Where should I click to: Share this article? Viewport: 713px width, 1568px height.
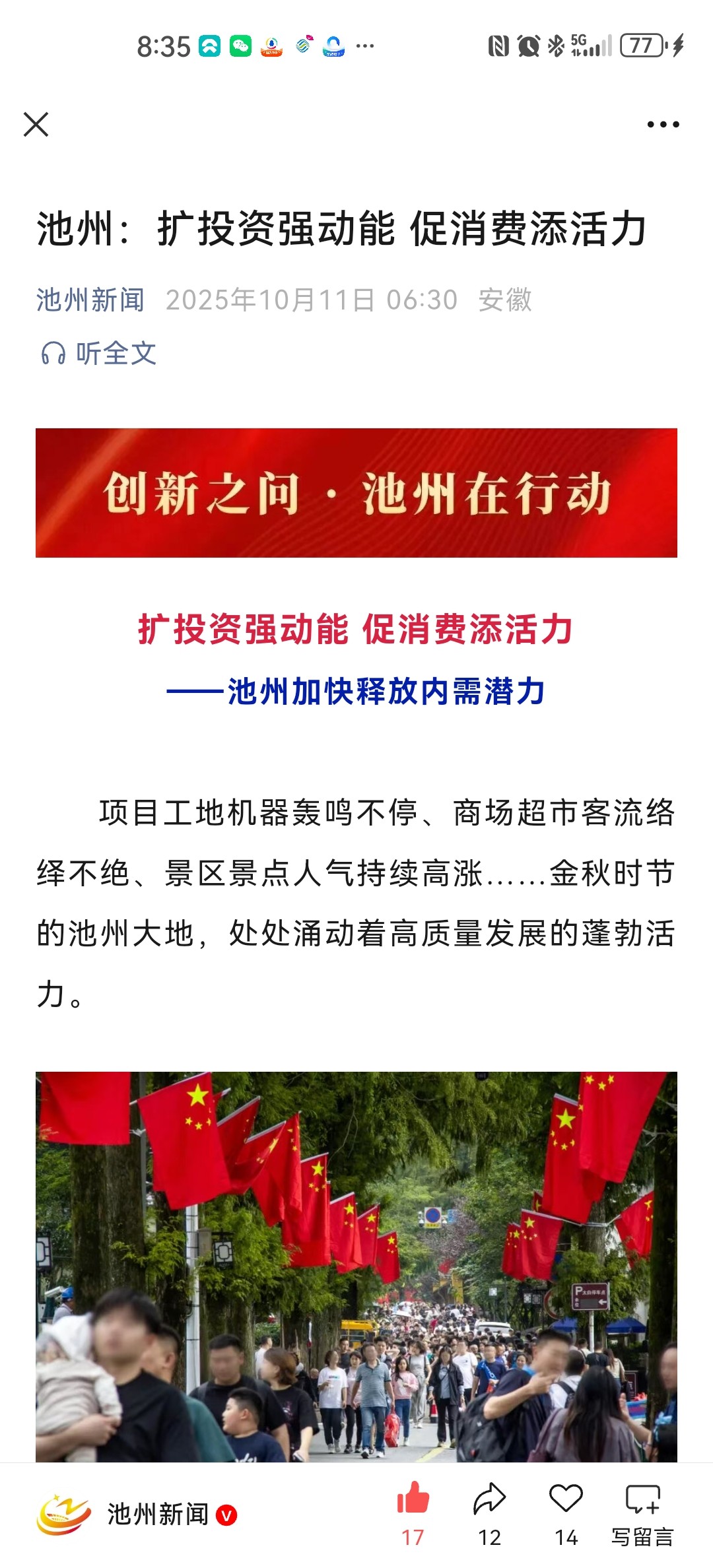pyautogui.click(x=489, y=1501)
